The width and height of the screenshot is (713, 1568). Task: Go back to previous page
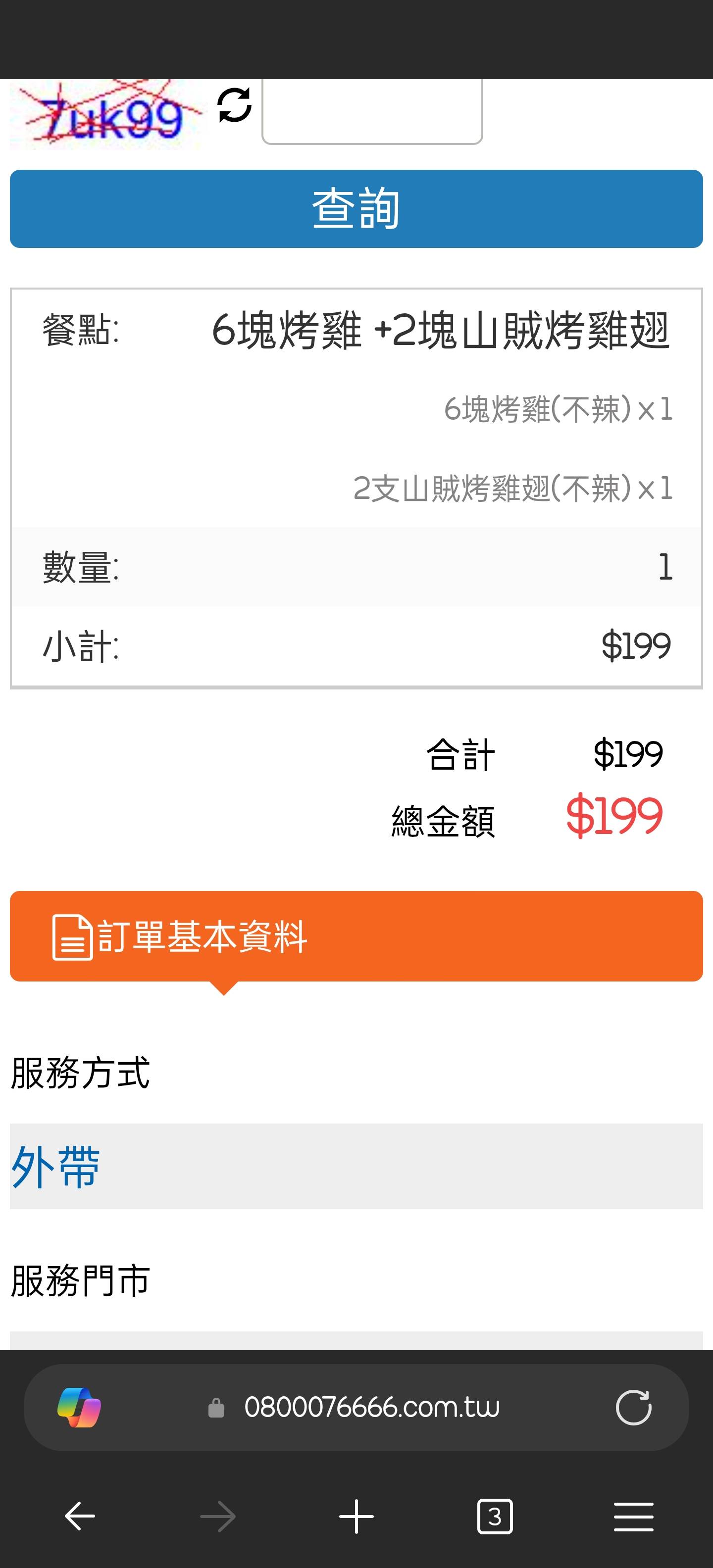coord(80,1516)
